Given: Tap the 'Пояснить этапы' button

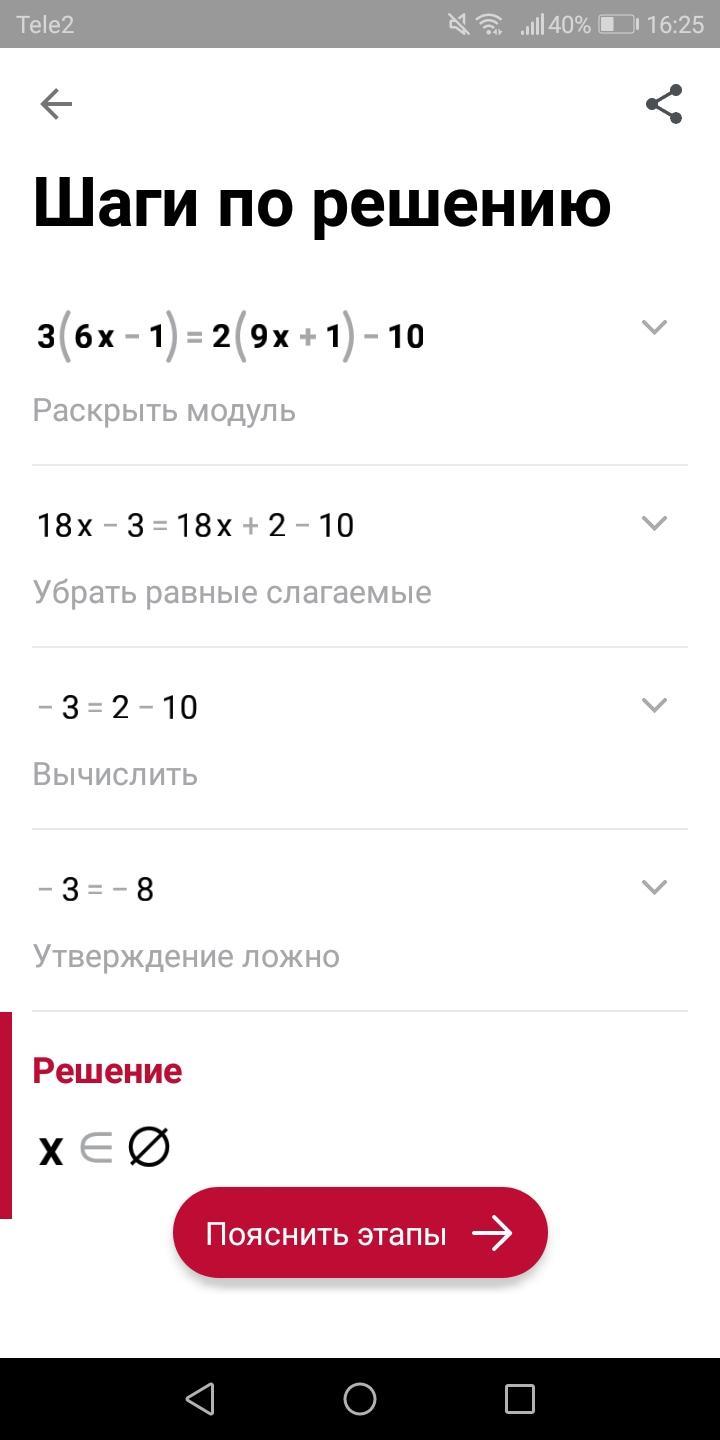Looking at the screenshot, I should point(360,1233).
